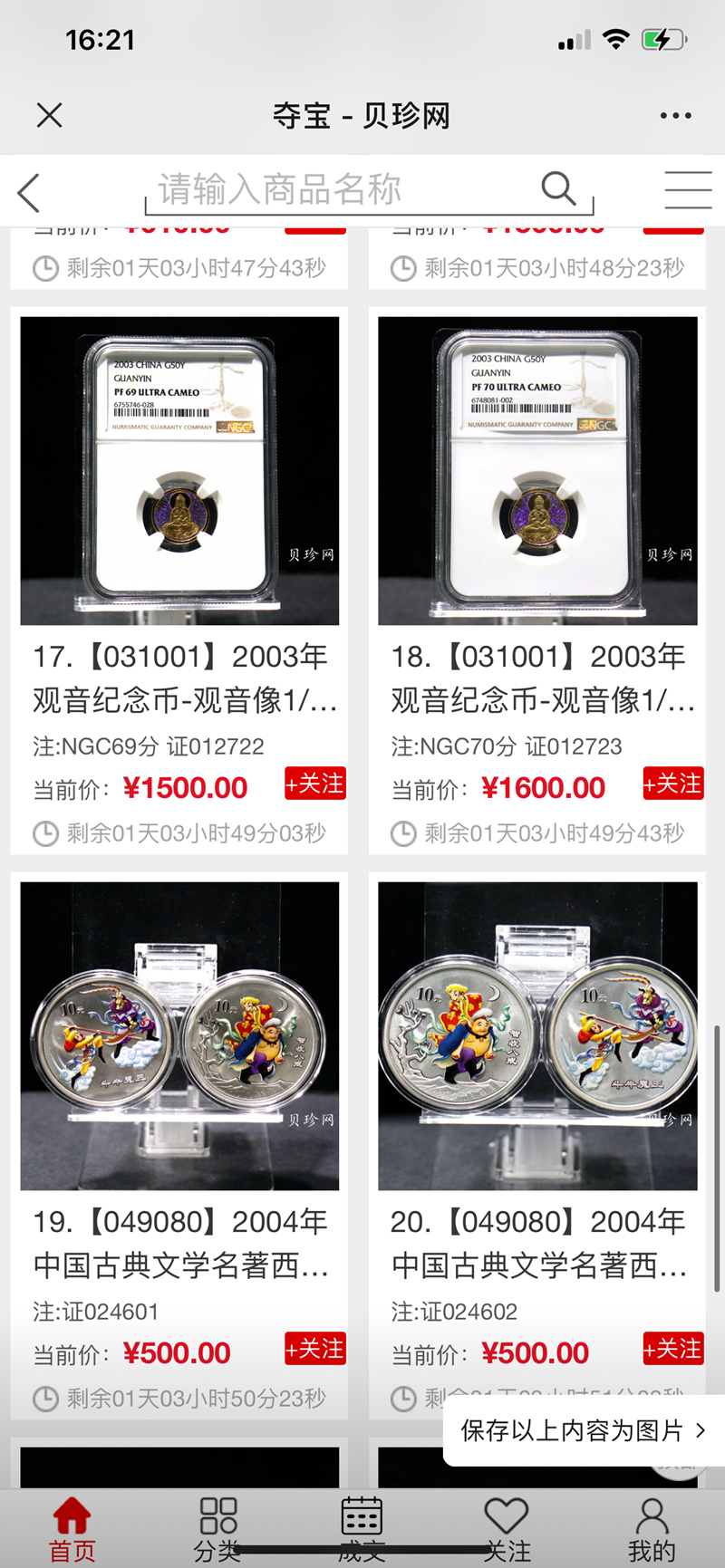This screenshot has height=1568, width=725.
Task: Open the three-dot overflow menu
Action: coord(675,116)
